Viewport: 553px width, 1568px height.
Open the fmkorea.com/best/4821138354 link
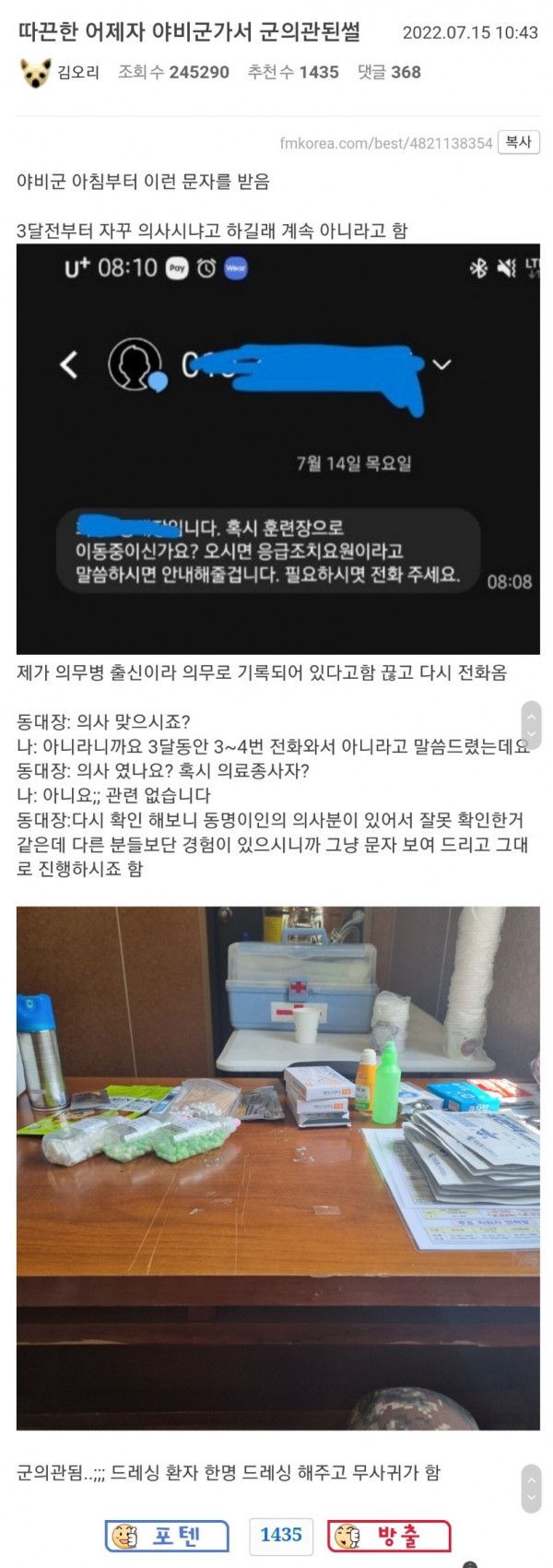coord(385,143)
